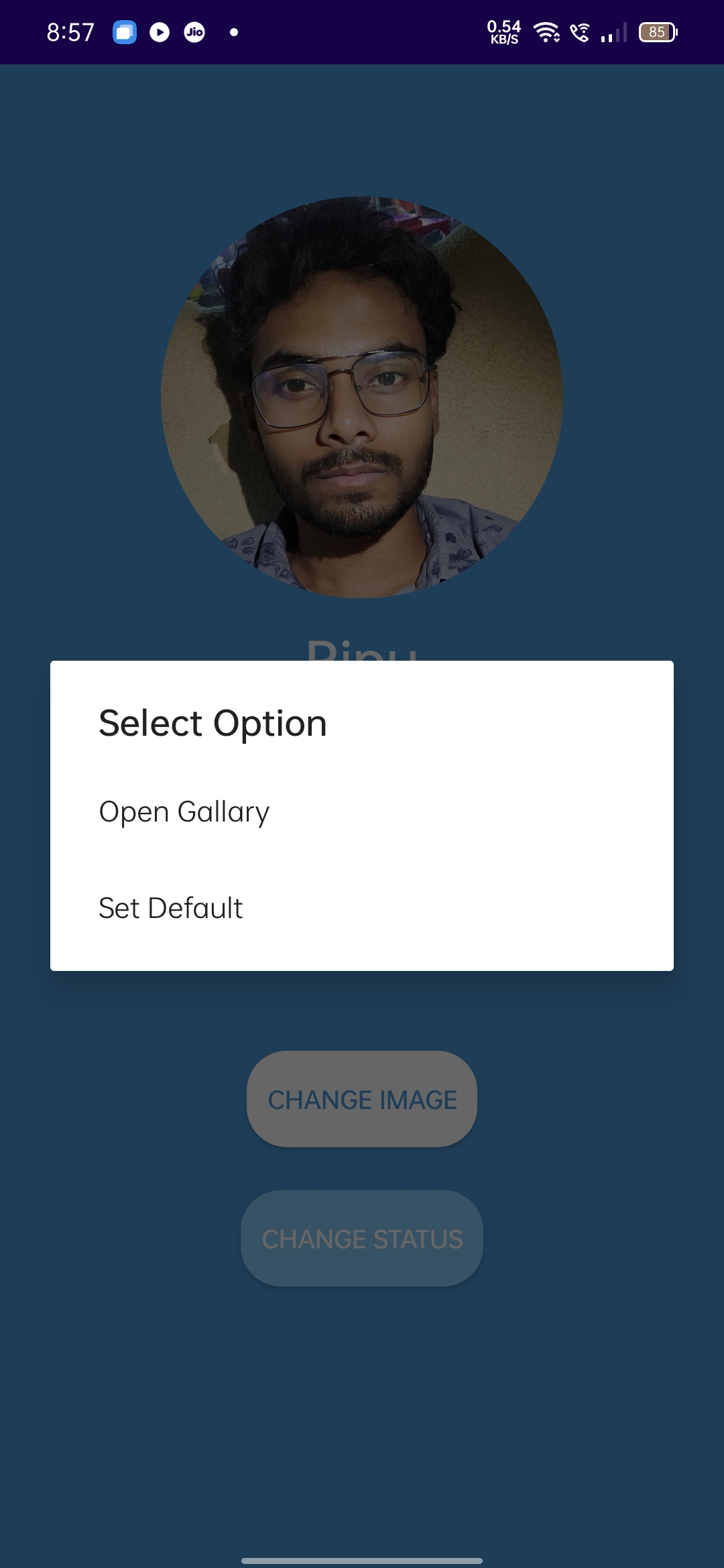Select Set Default from the dialog
This screenshot has width=724, height=1568.
click(x=170, y=909)
